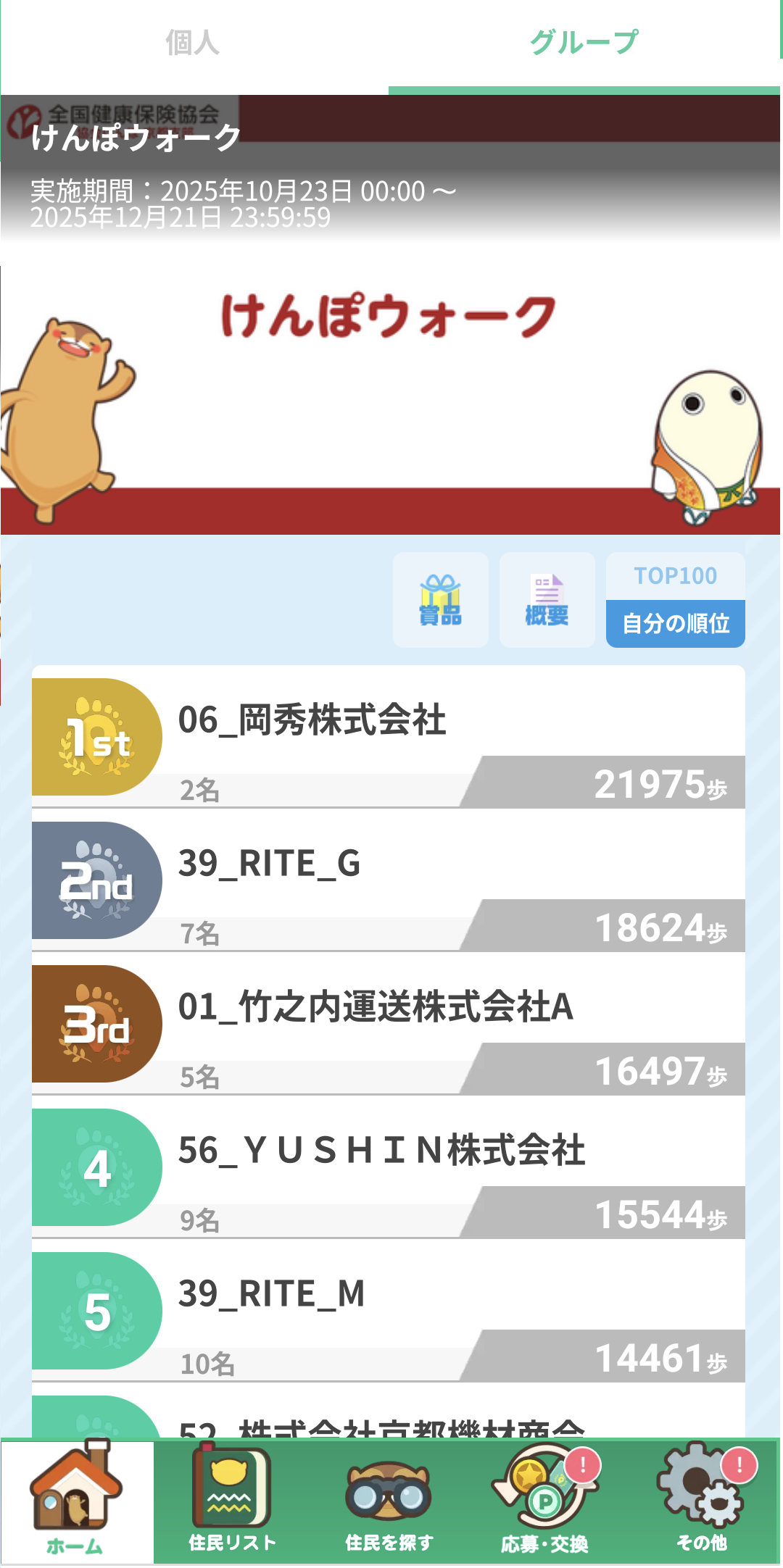Open the 賞品 prize button
This screenshot has width=783, height=1568.
click(441, 600)
